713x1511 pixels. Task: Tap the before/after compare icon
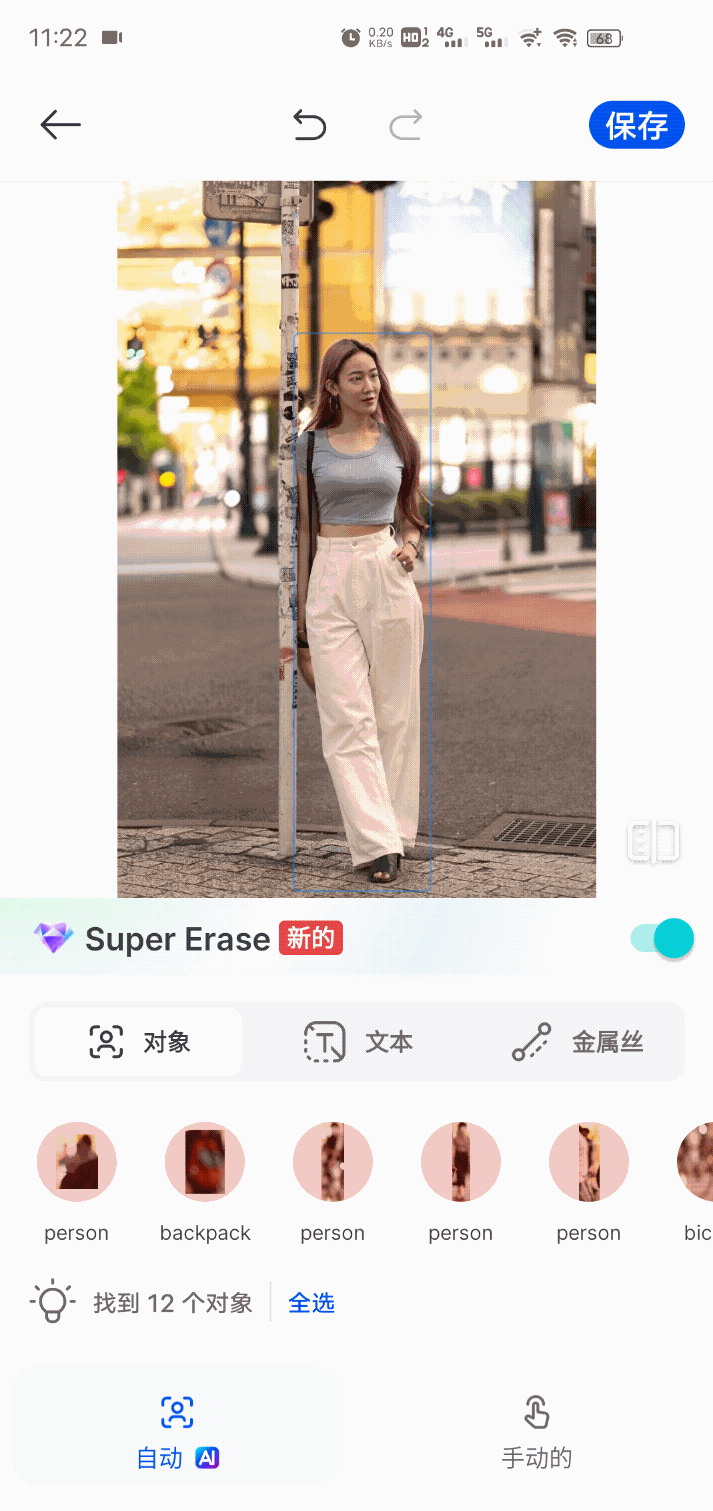point(653,842)
